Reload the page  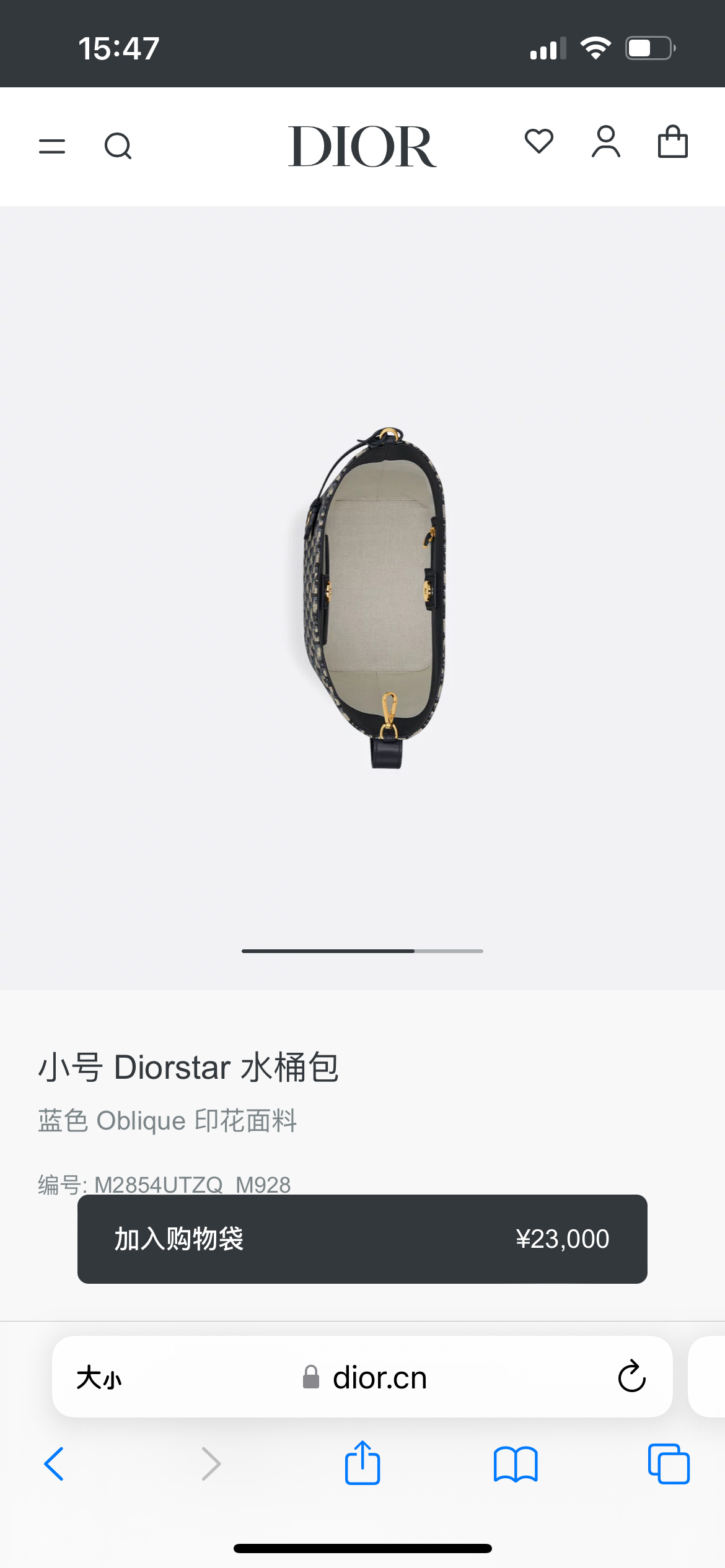(631, 1377)
